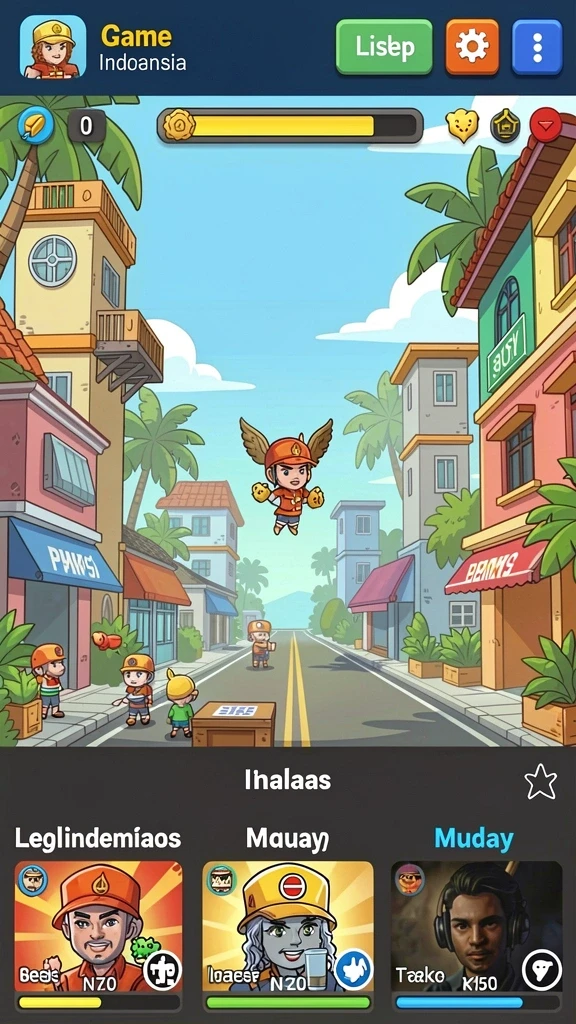576x1024 pixels.
Task: Tap the yellow heart badge icon
Action: click(462, 125)
